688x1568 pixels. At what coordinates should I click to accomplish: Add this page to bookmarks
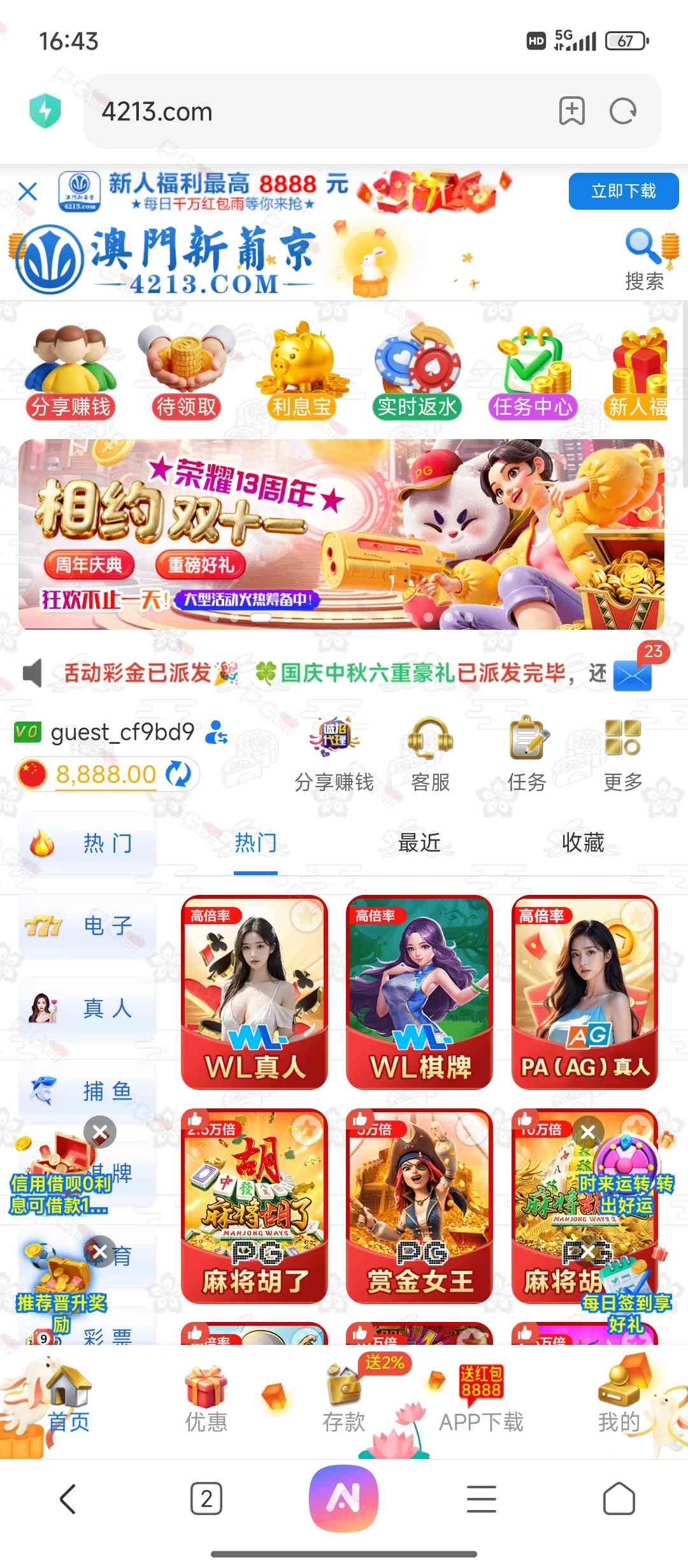pyautogui.click(x=571, y=112)
